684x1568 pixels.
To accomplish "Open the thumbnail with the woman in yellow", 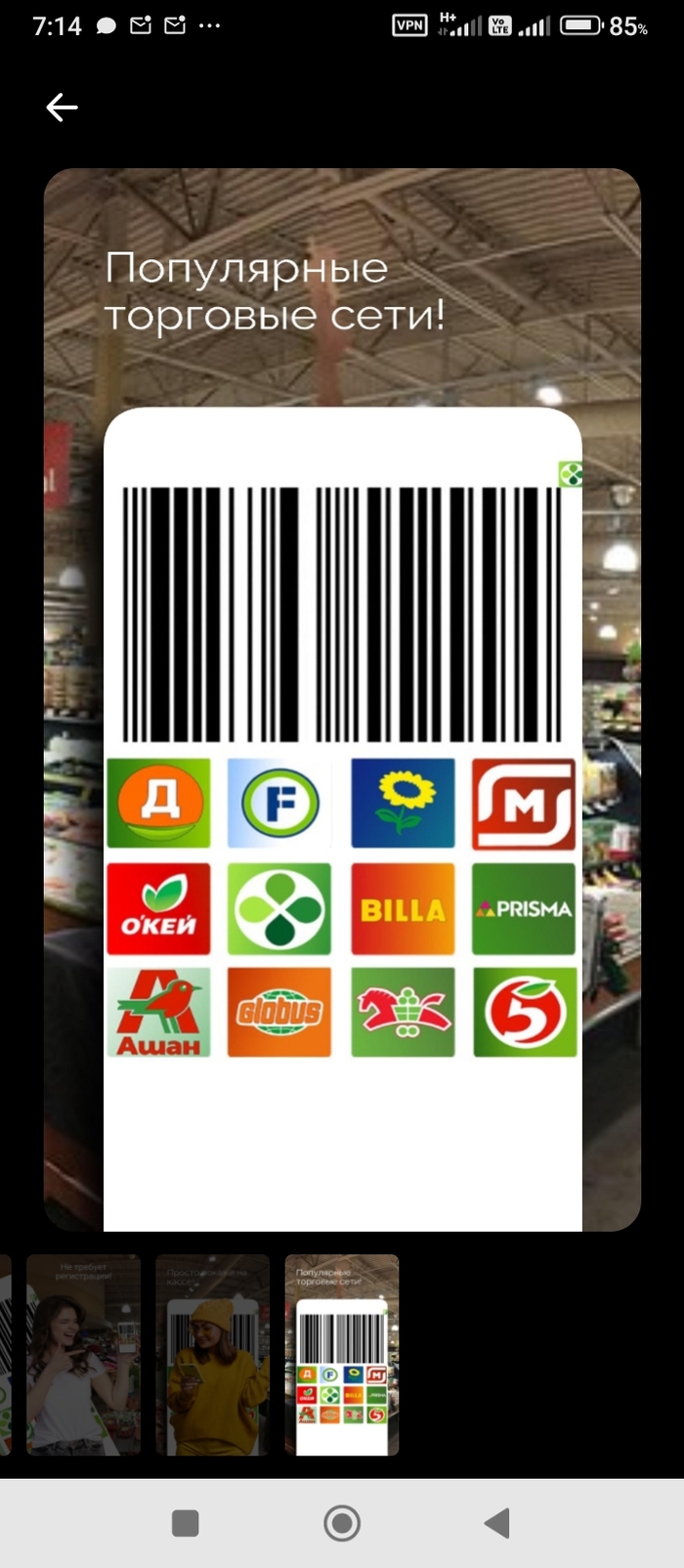I will [212, 1354].
